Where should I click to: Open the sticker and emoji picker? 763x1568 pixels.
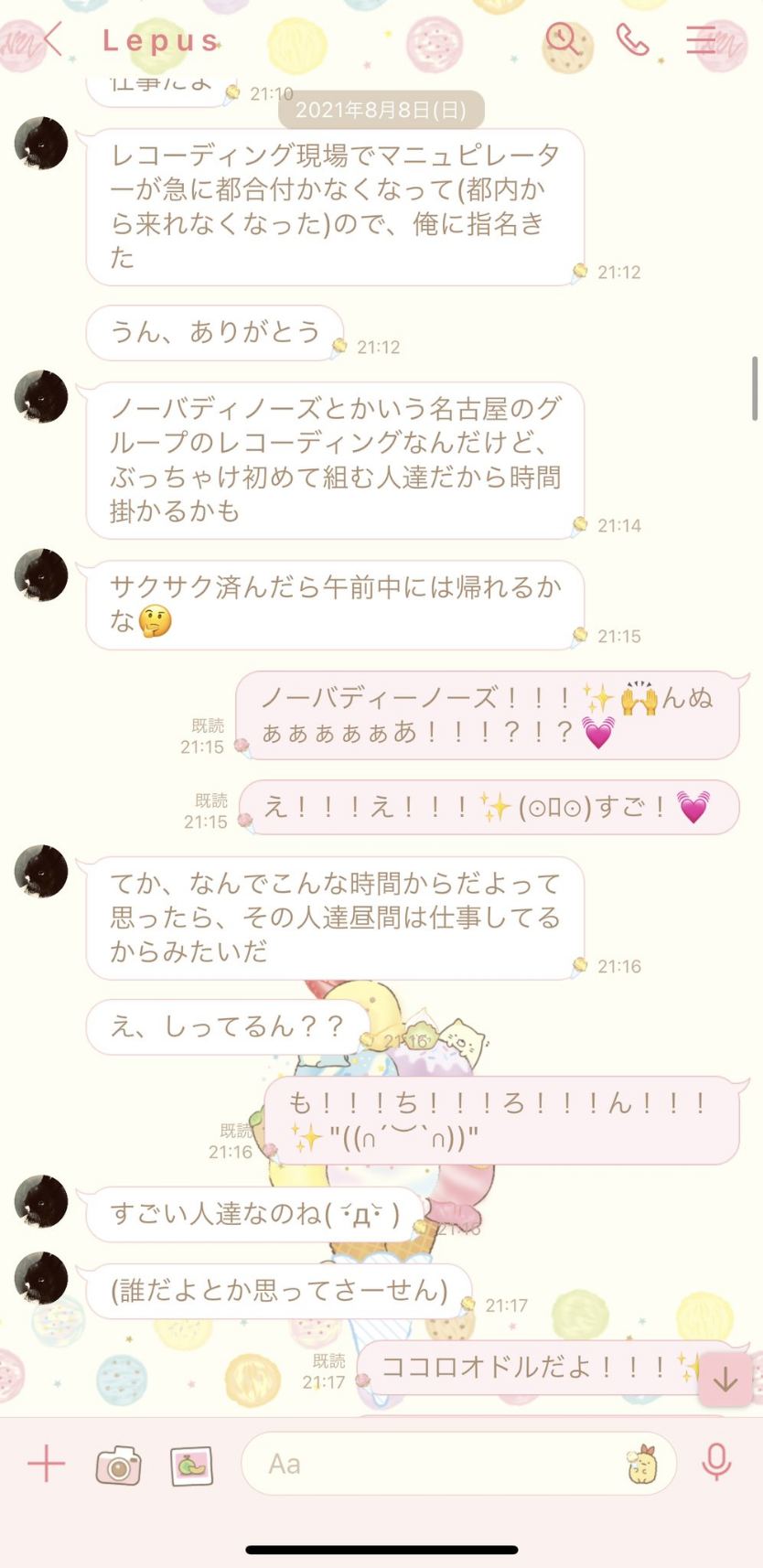pyautogui.click(x=642, y=1465)
